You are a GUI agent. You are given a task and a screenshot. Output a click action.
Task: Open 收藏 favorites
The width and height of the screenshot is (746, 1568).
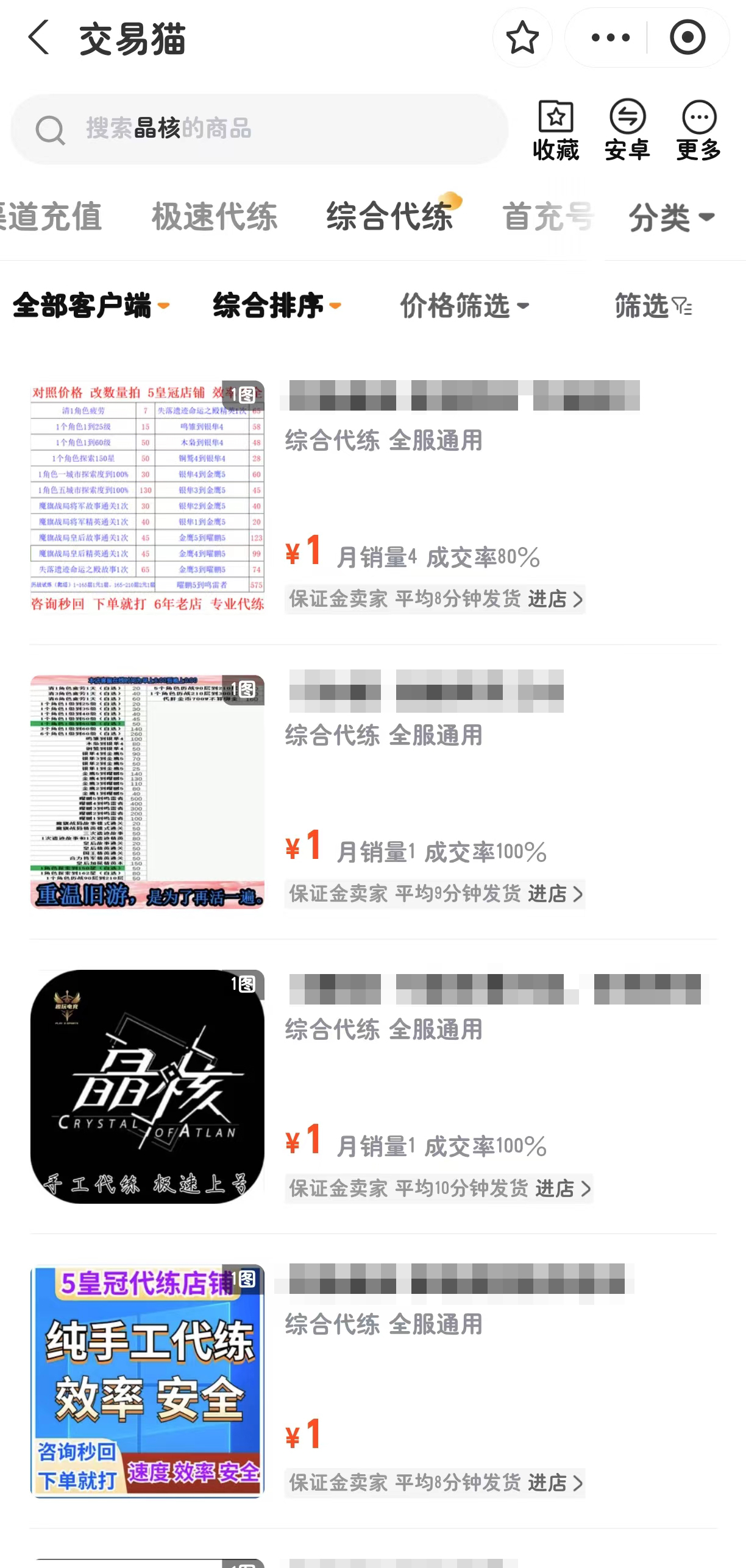point(555,130)
